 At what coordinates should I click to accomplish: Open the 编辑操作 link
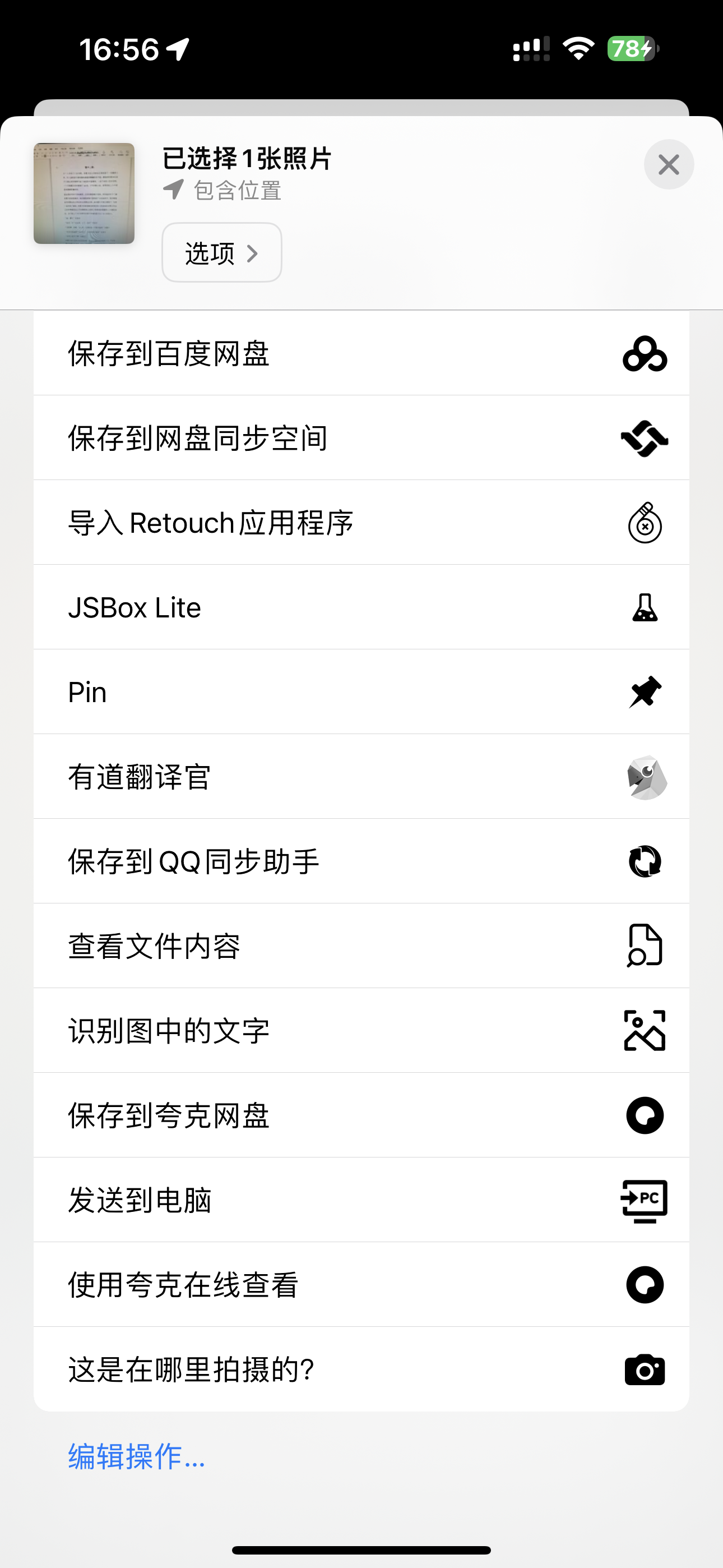point(136,1456)
